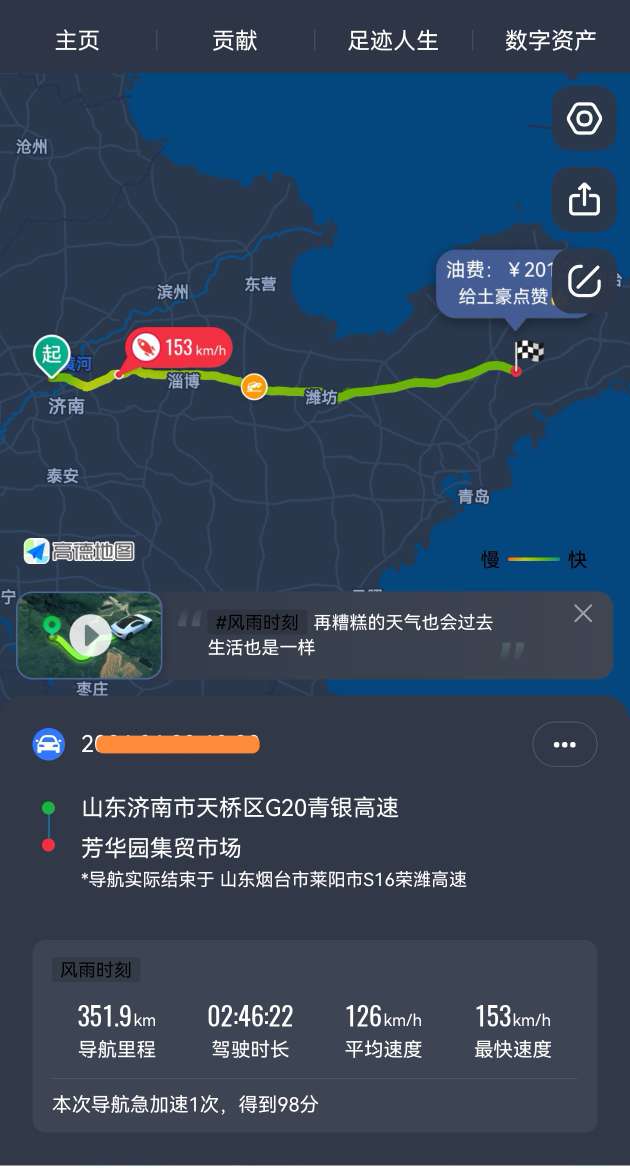Open the 数字资产 tab

click(x=550, y=40)
